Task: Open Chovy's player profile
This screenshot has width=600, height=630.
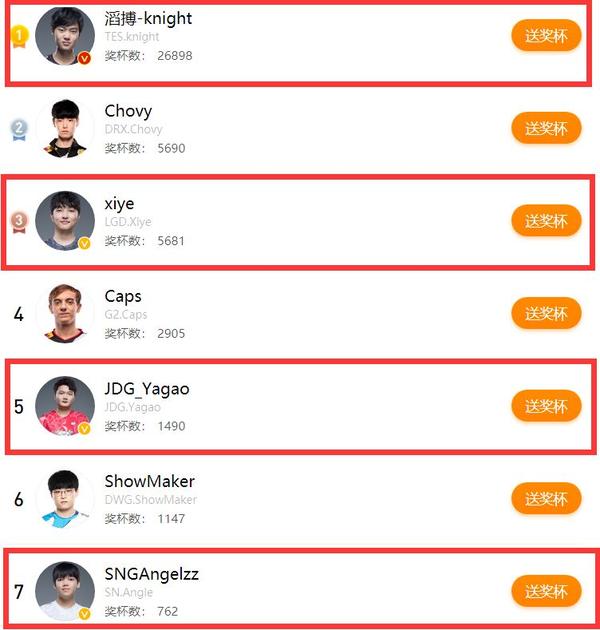Action: click(128, 111)
